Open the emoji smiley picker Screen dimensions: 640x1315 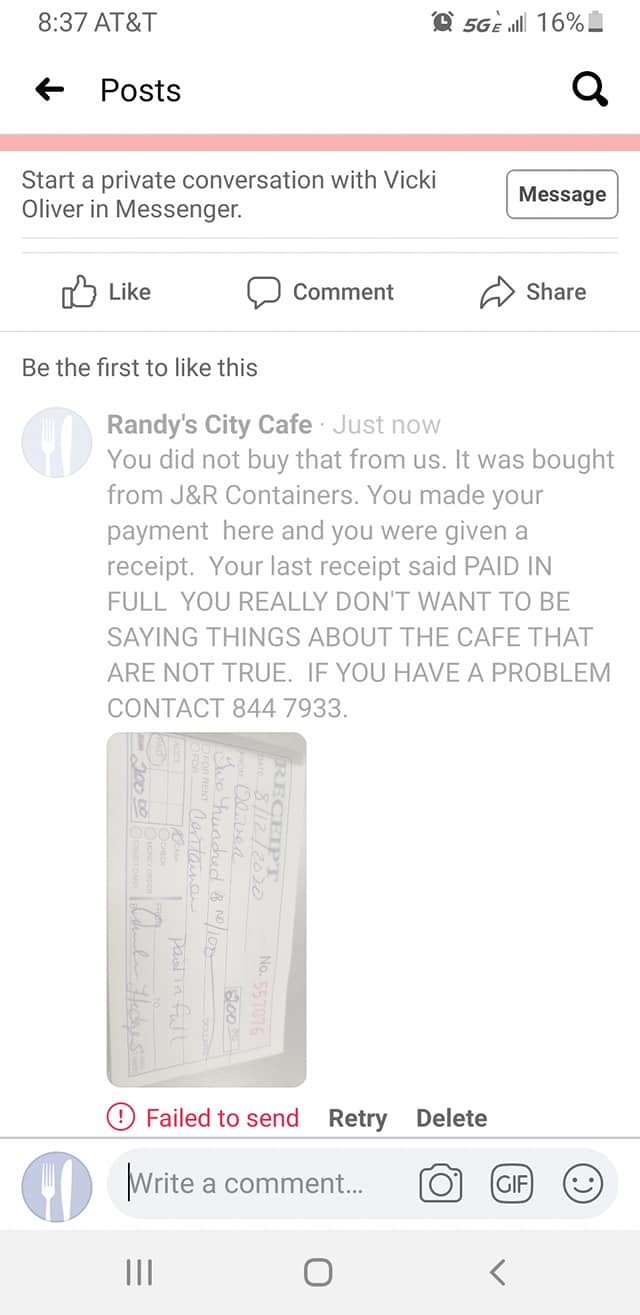[x=582, y=1185]
